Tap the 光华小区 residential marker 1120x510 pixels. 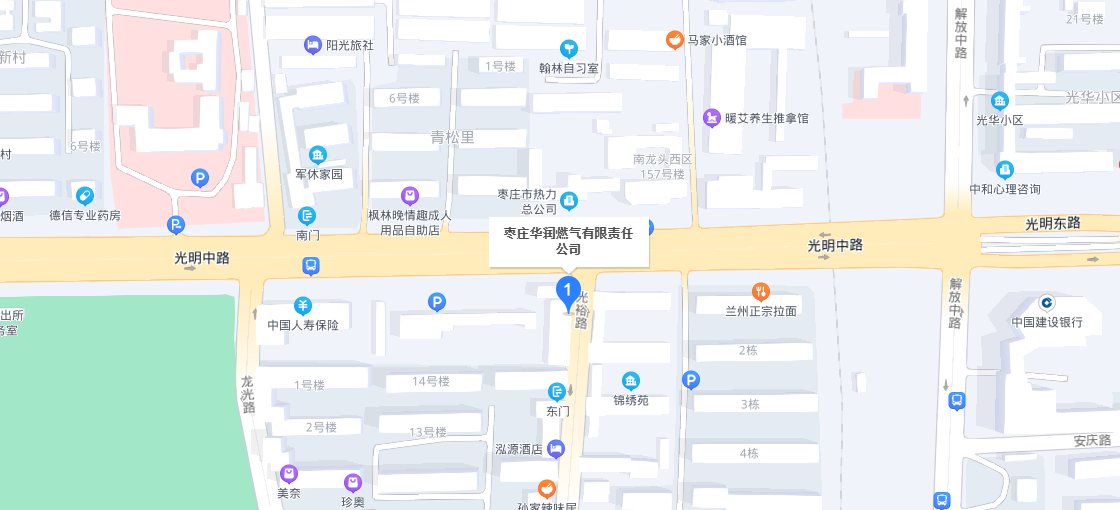tap(1000, 101)
